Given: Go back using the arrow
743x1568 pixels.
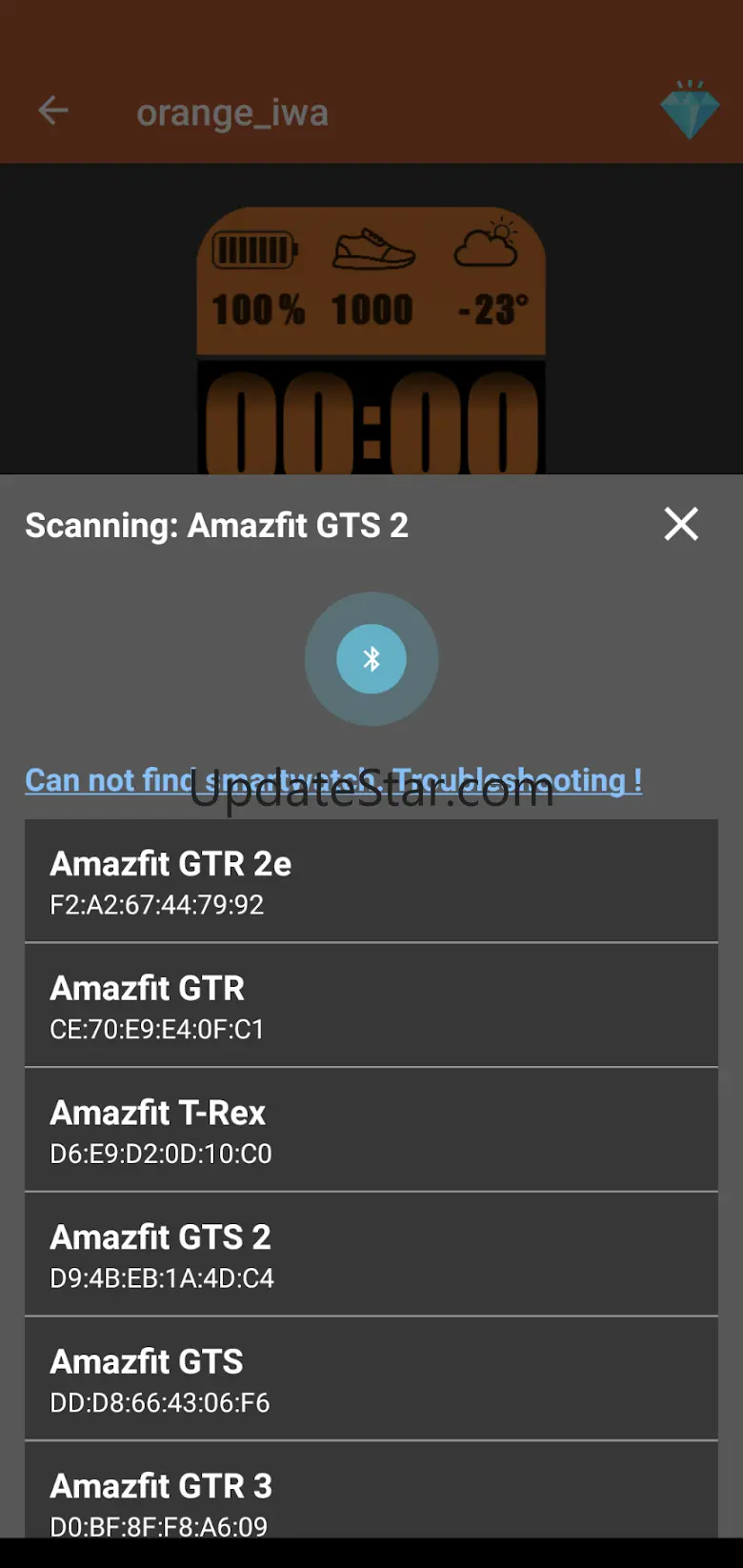Looking at the screenshot, I should point(53,111).
